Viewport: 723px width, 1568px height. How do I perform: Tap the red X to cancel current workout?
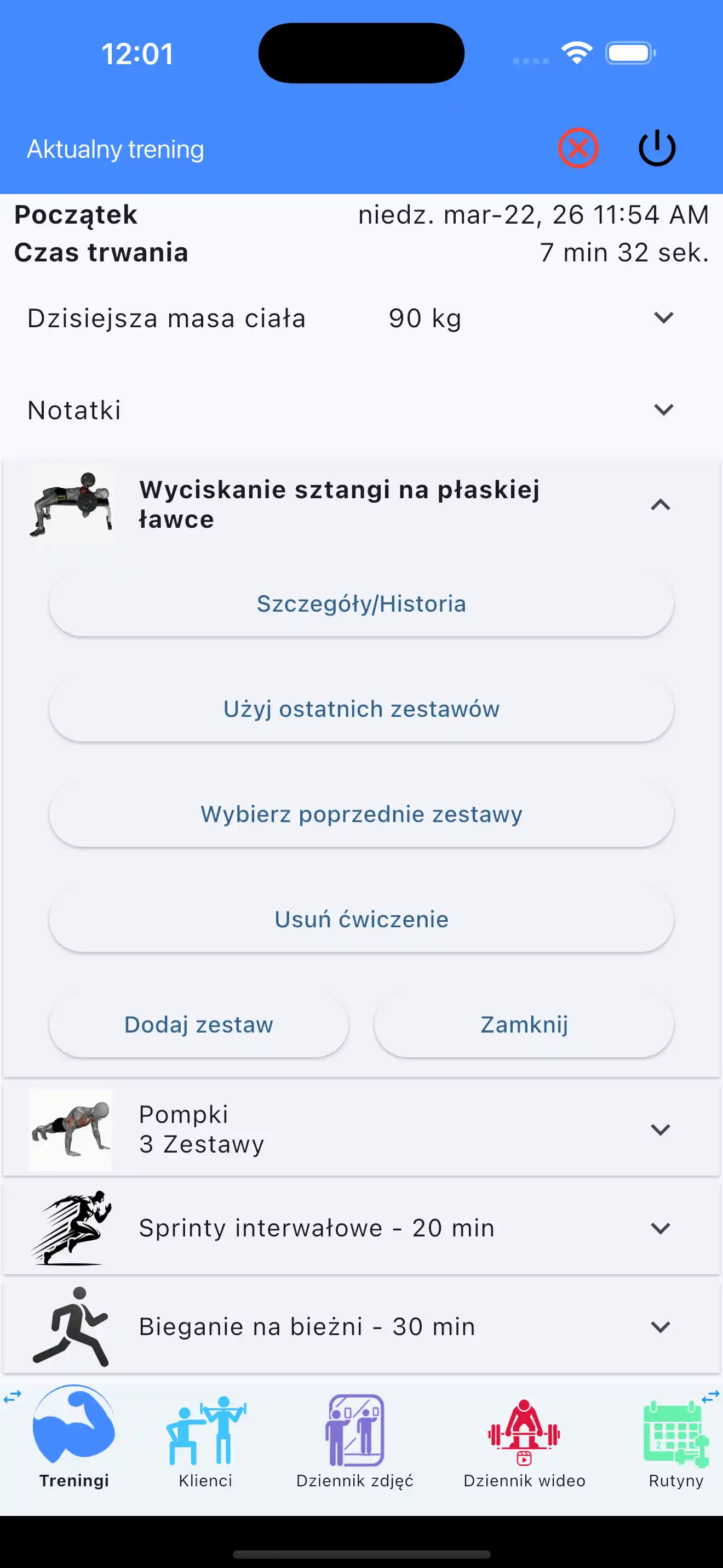point(578,148)
